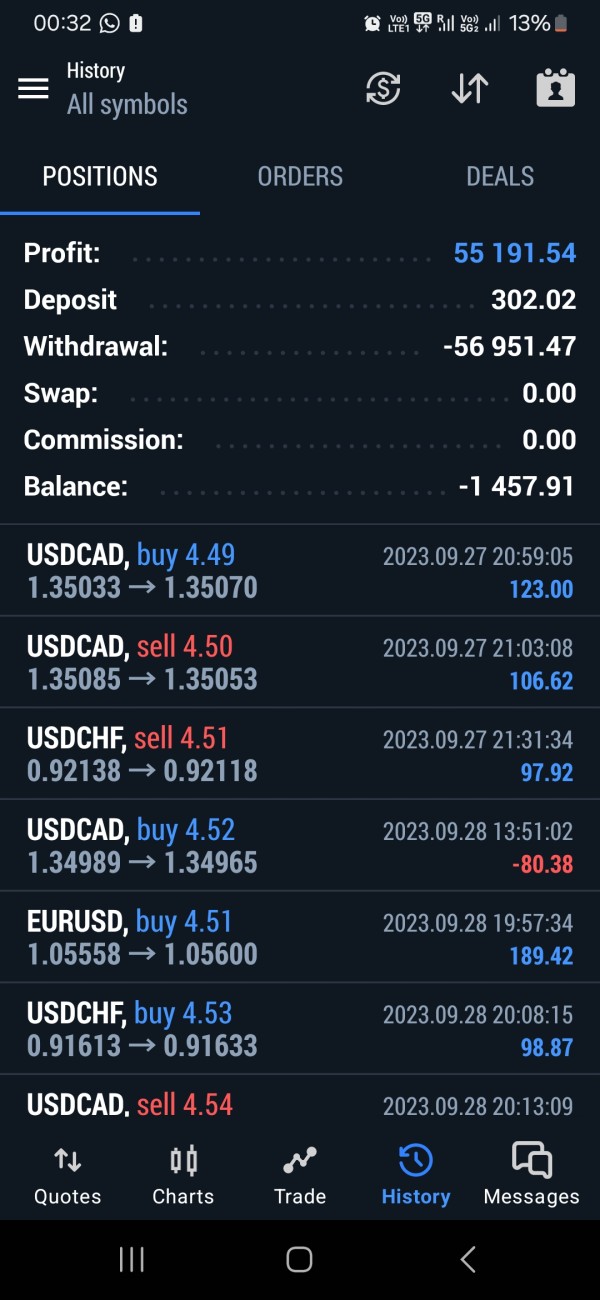Open the symbol filter currency icon
600x1300 pixels.
[x=383, y=88]
